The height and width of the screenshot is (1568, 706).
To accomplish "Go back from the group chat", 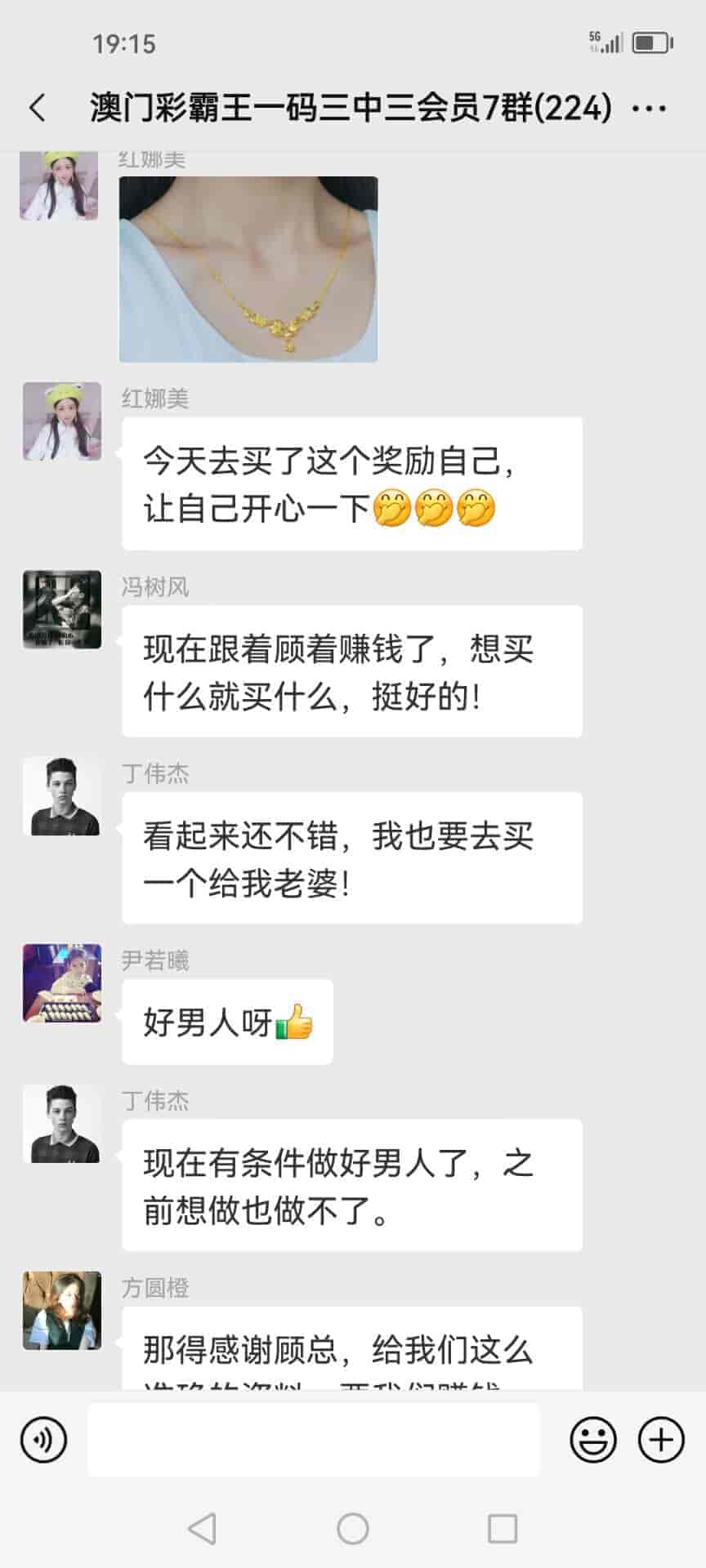I will [x=38, y=108].
